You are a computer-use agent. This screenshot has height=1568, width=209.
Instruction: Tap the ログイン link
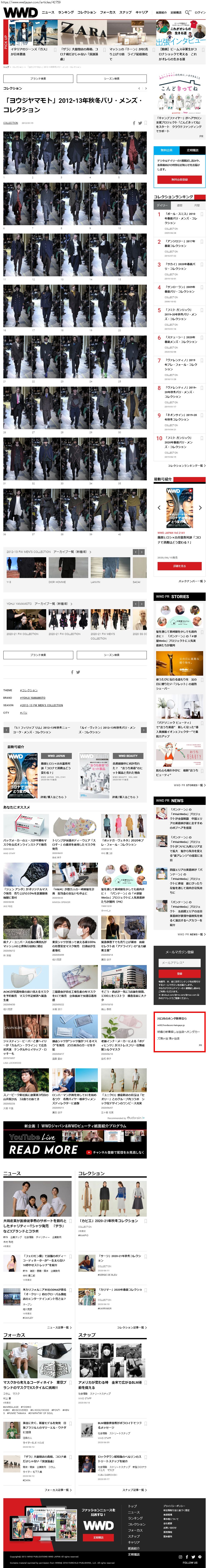(200, 12)
